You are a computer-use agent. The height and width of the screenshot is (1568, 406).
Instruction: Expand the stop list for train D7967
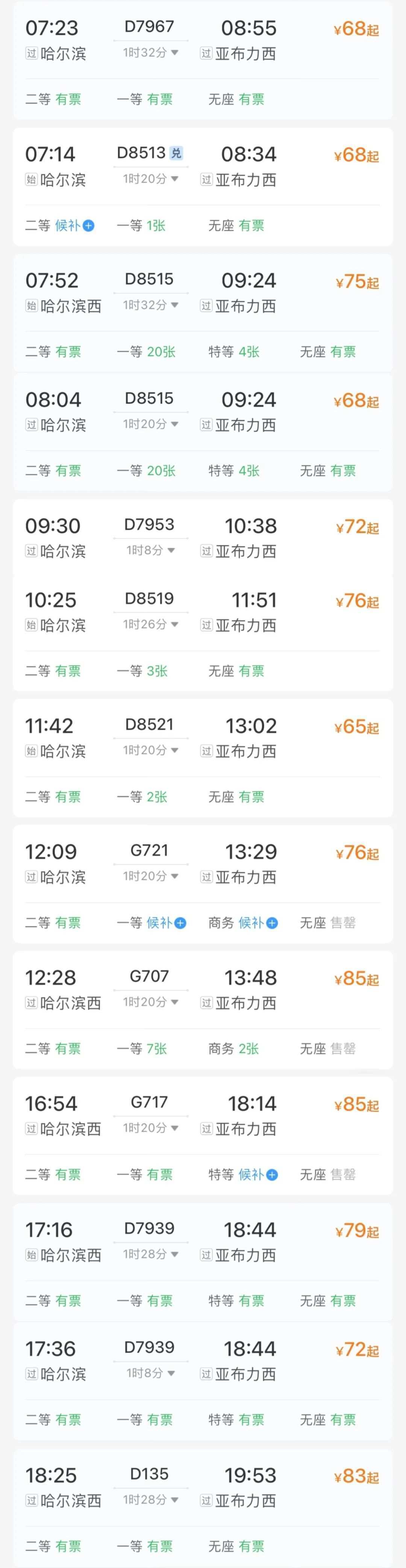pyautogui.click(x=150, y=53)
